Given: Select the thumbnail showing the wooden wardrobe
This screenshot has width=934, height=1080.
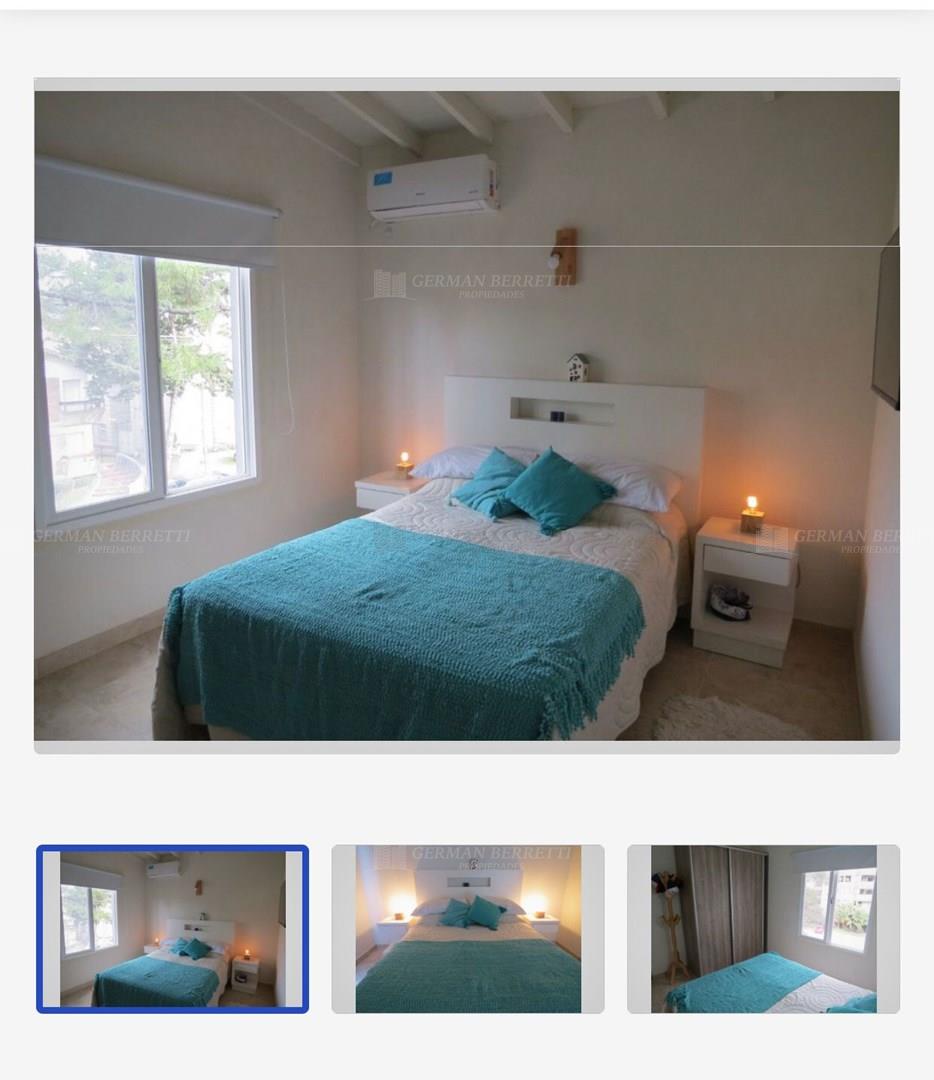Looking at the screenshot, I should pyautogui.click(x=763, y=929).
